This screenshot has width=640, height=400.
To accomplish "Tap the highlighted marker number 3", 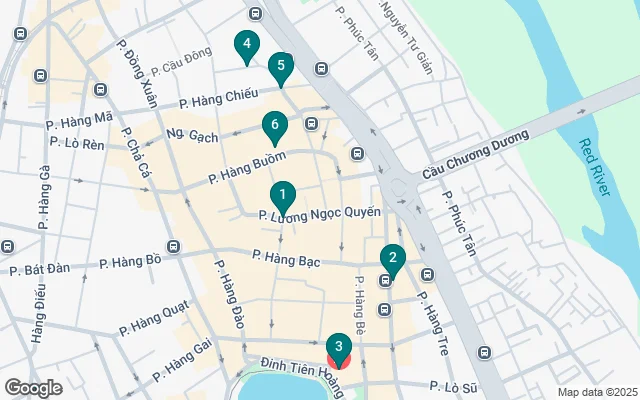I will (x=339, y=348).
